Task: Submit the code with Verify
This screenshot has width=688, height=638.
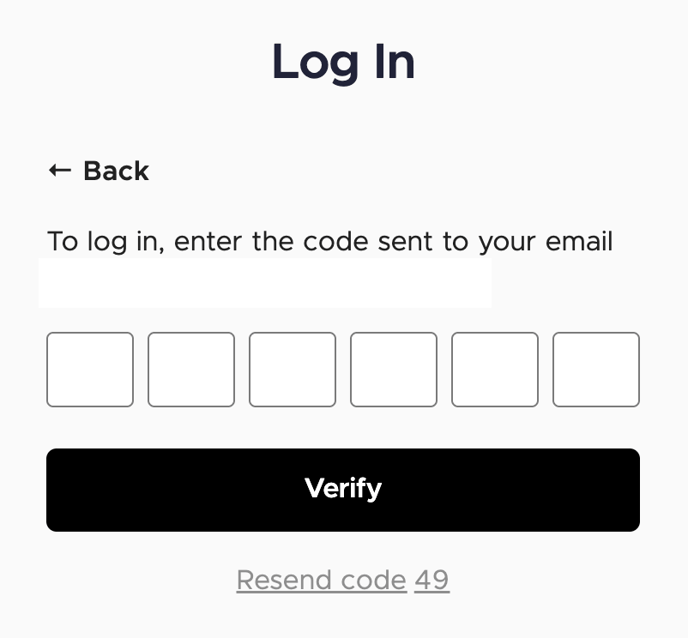Action: pos(343,489)
